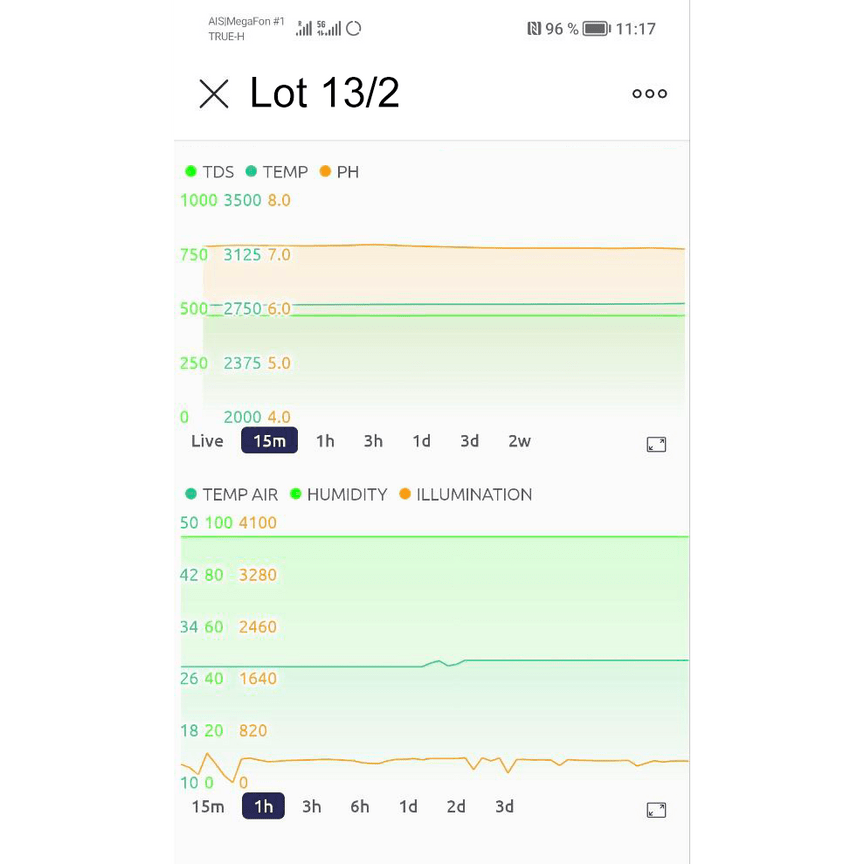Switch water chart to 2w range

click(519, 441)
